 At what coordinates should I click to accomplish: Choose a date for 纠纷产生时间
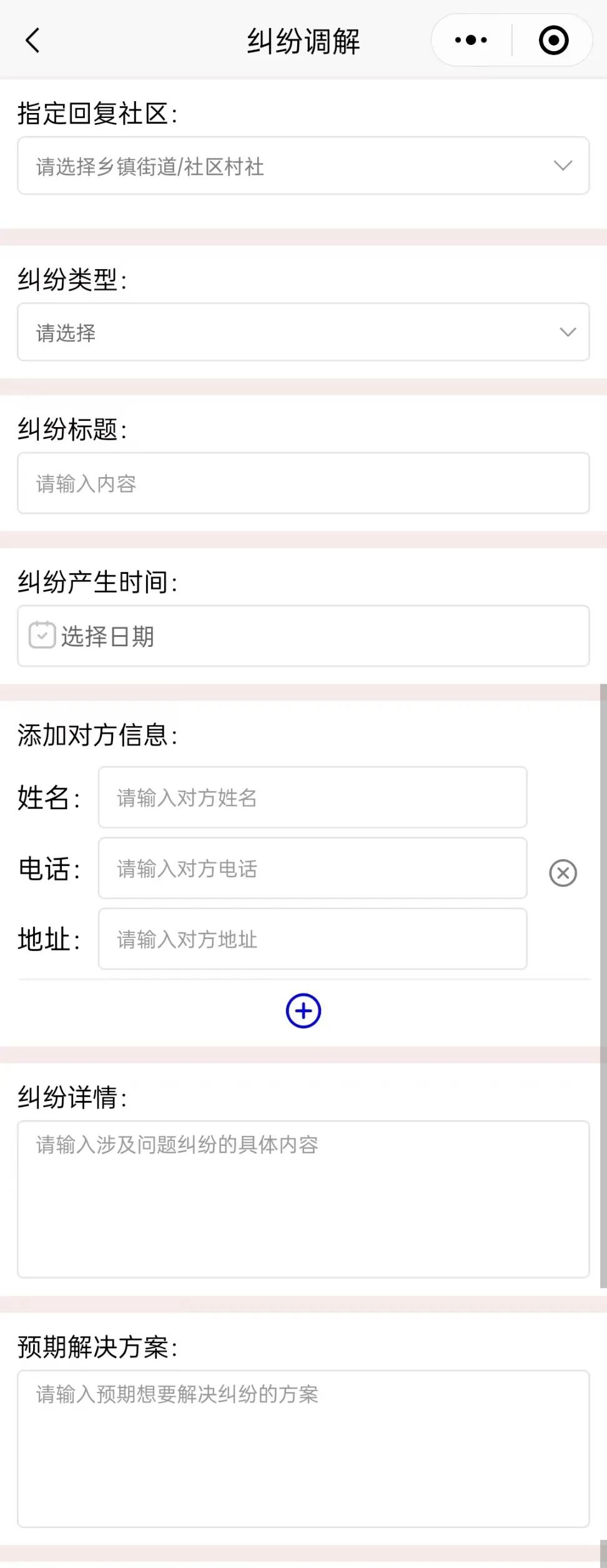tap(303, 636)
